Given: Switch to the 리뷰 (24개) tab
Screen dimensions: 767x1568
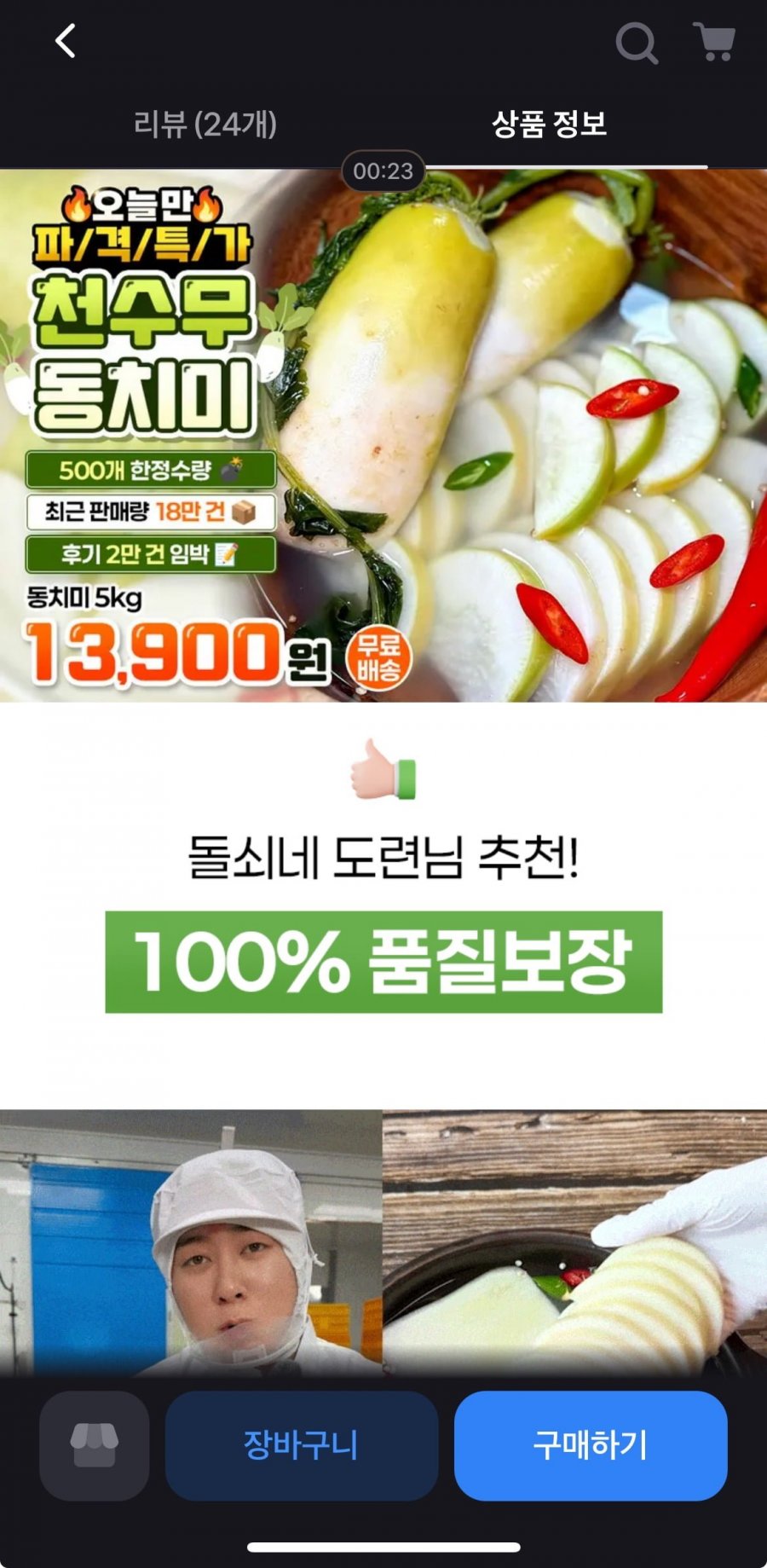Looking at the screenshot, I should point(205,124).
